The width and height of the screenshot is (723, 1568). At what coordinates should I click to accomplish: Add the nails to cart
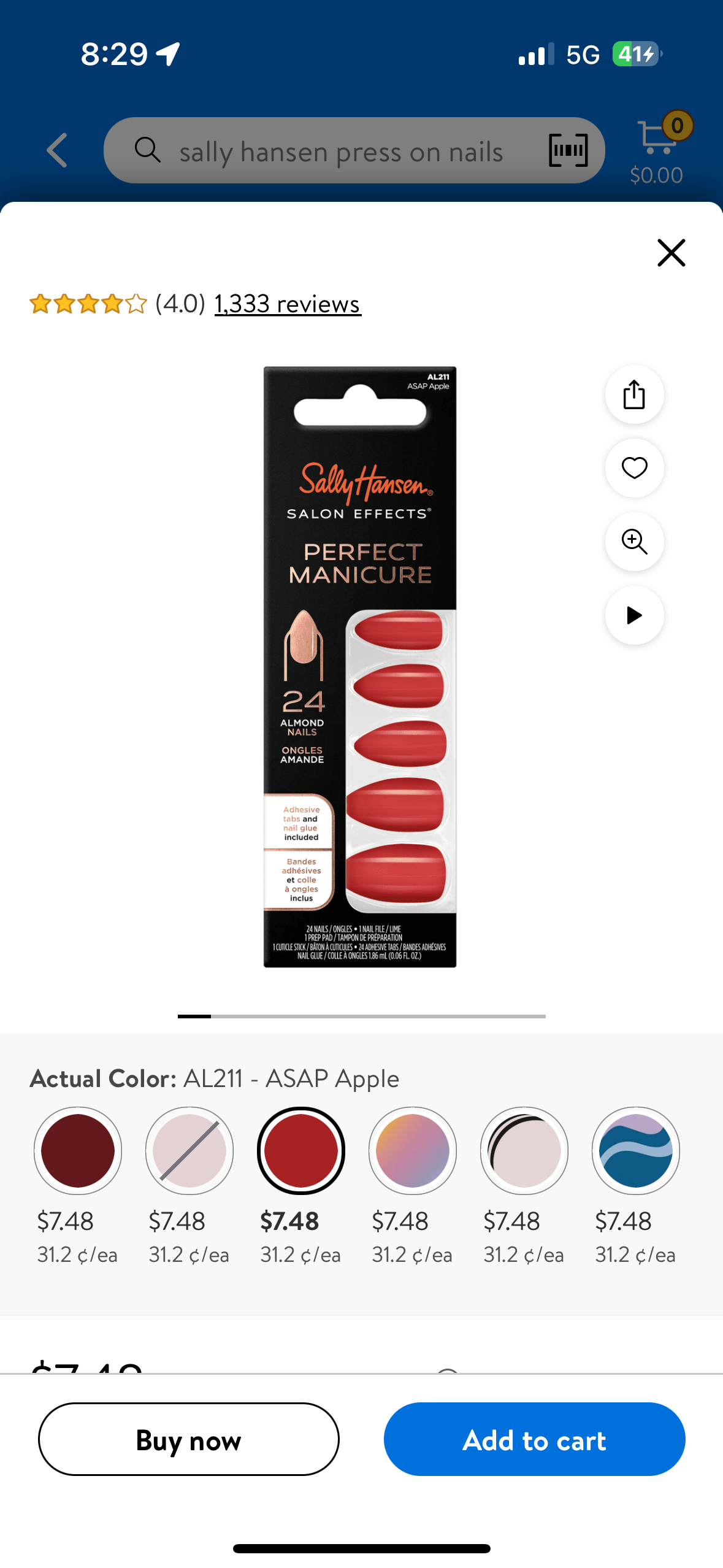point(534,1439)
